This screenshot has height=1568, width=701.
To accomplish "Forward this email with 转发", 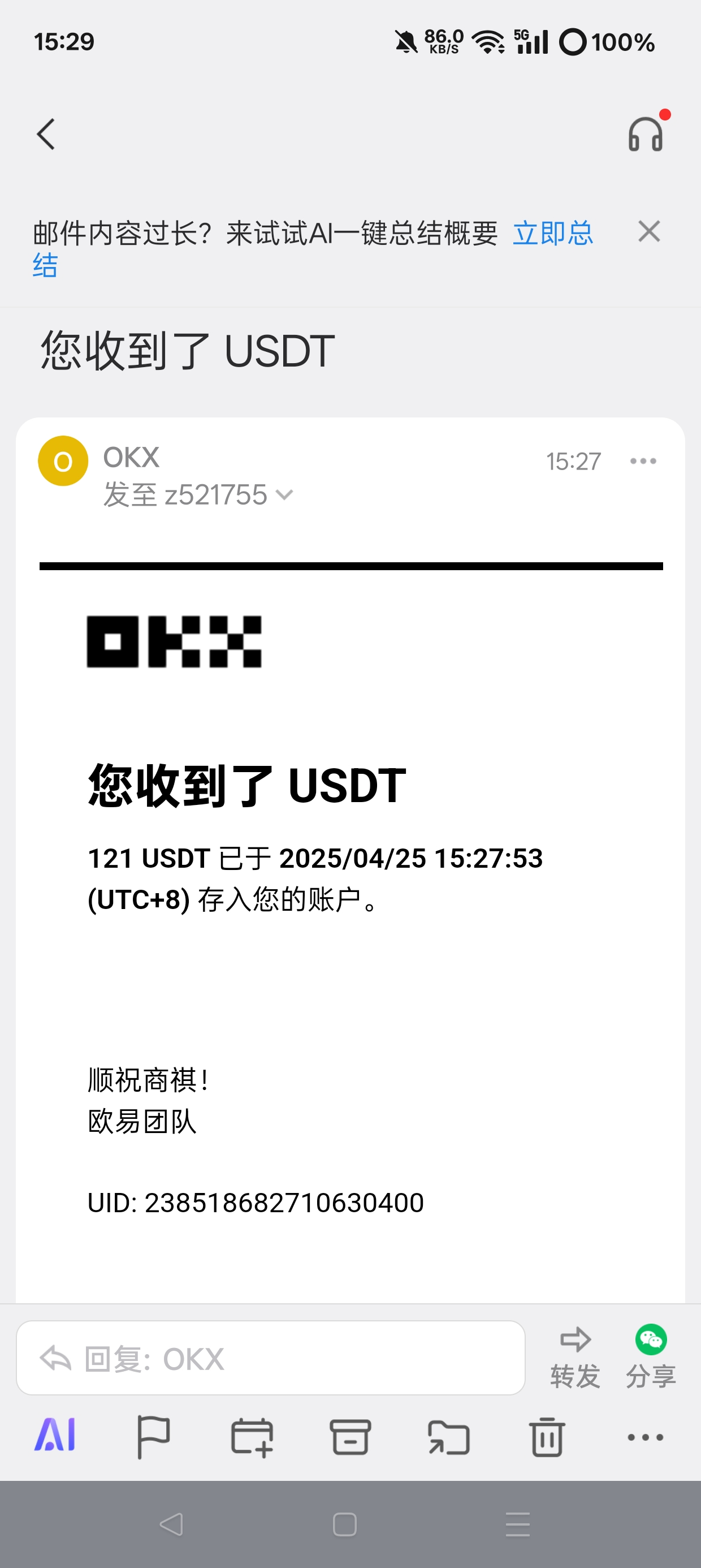I will pyautogui.click(x=575, y=1358).
